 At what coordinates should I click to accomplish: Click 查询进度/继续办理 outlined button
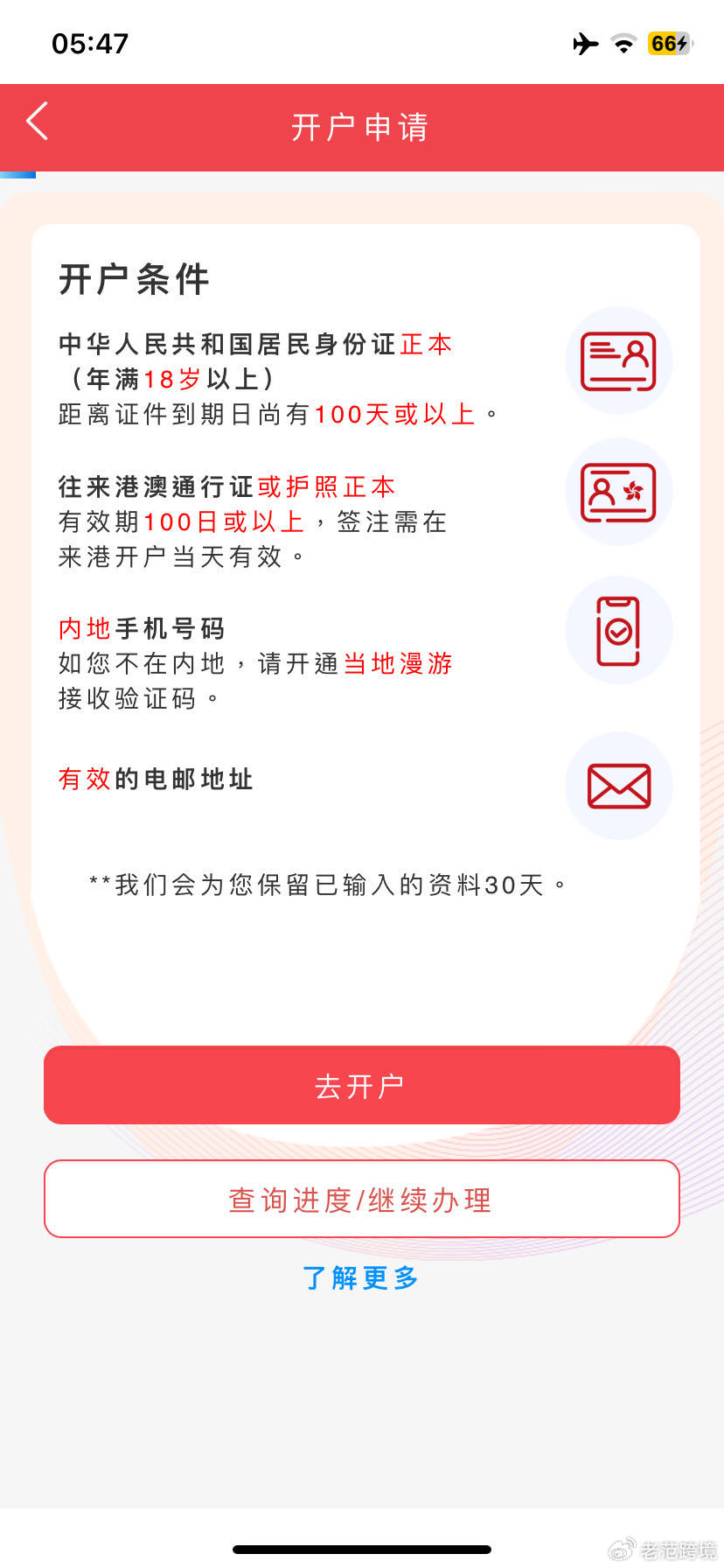pos(361,1199)
